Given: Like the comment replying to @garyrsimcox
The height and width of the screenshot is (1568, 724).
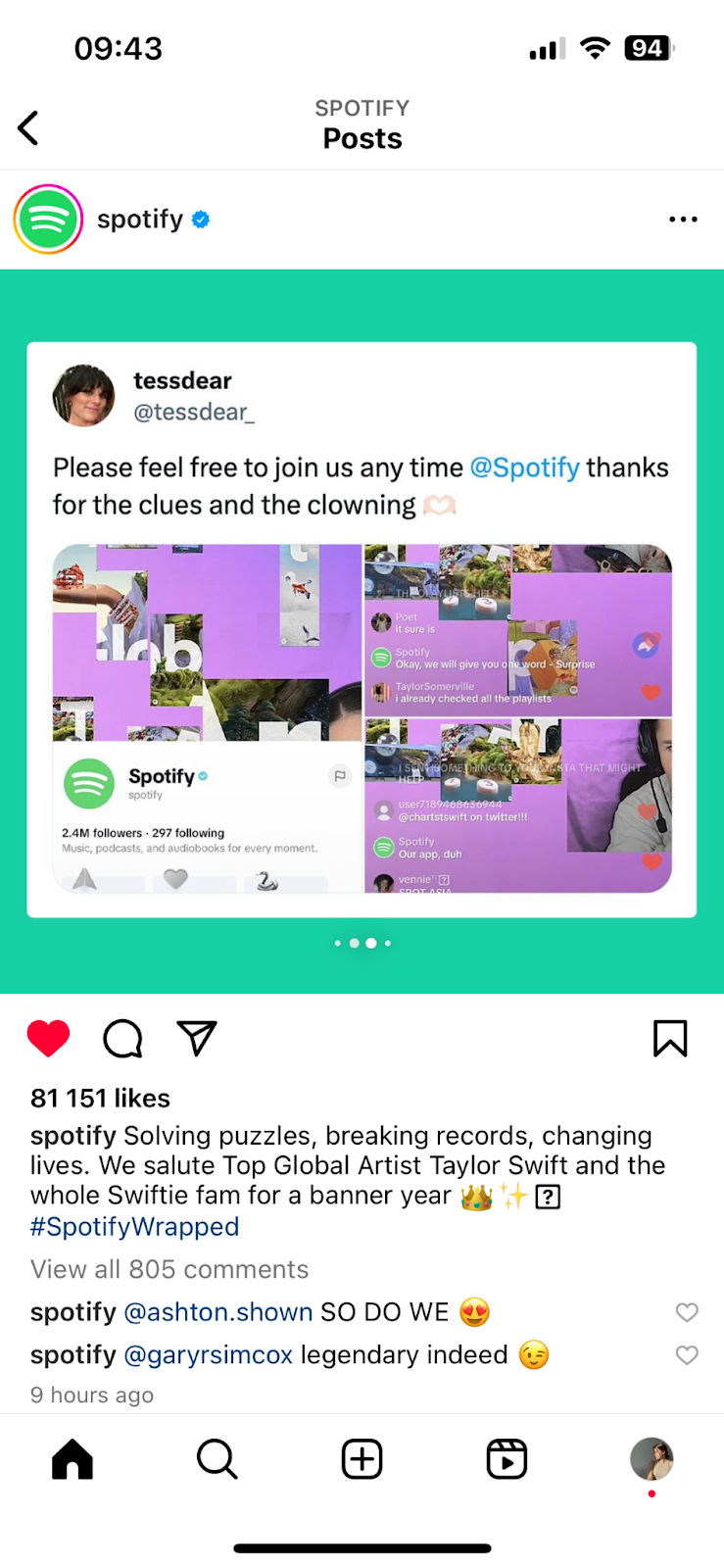Looking at the screenshot, I should click(687, 1355).
